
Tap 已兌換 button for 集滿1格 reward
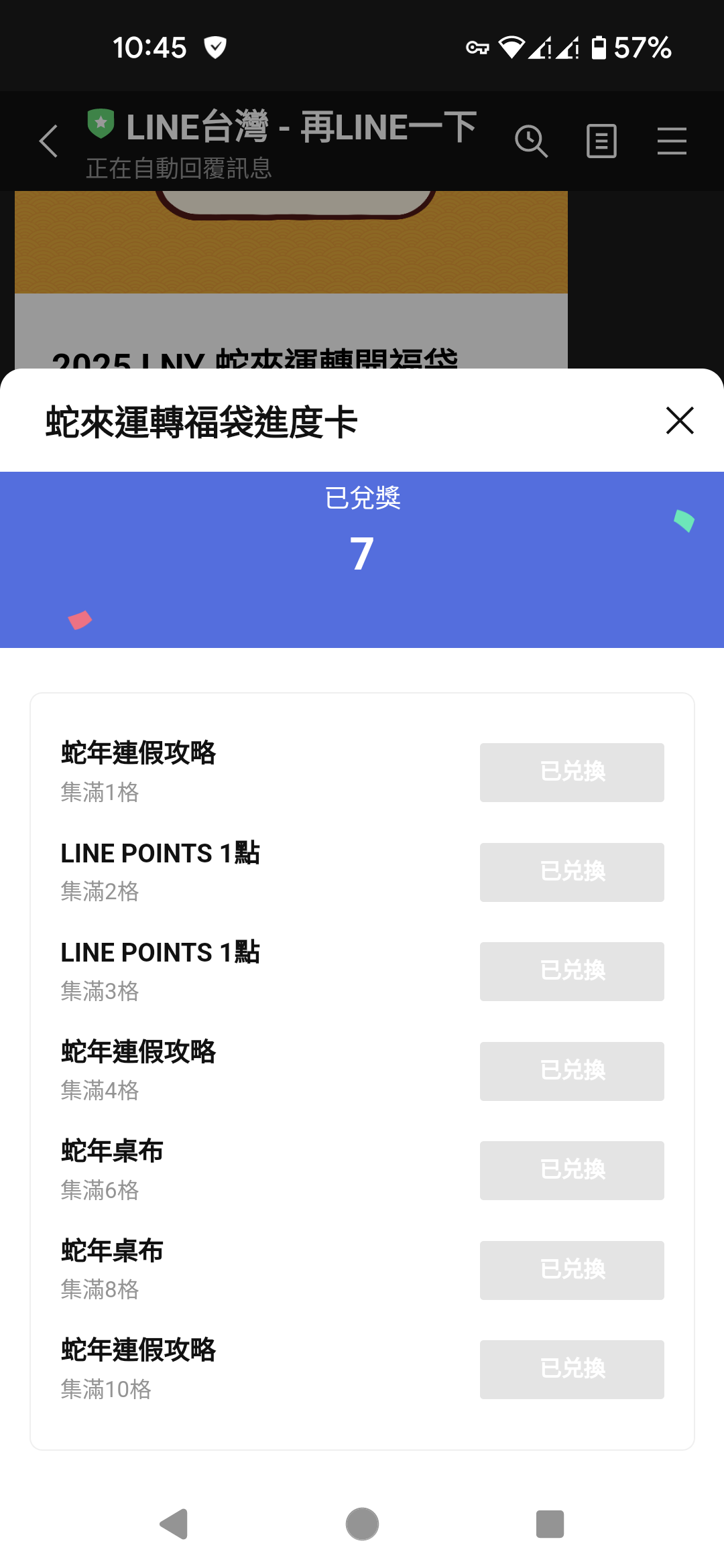click(x=572, y=772)
